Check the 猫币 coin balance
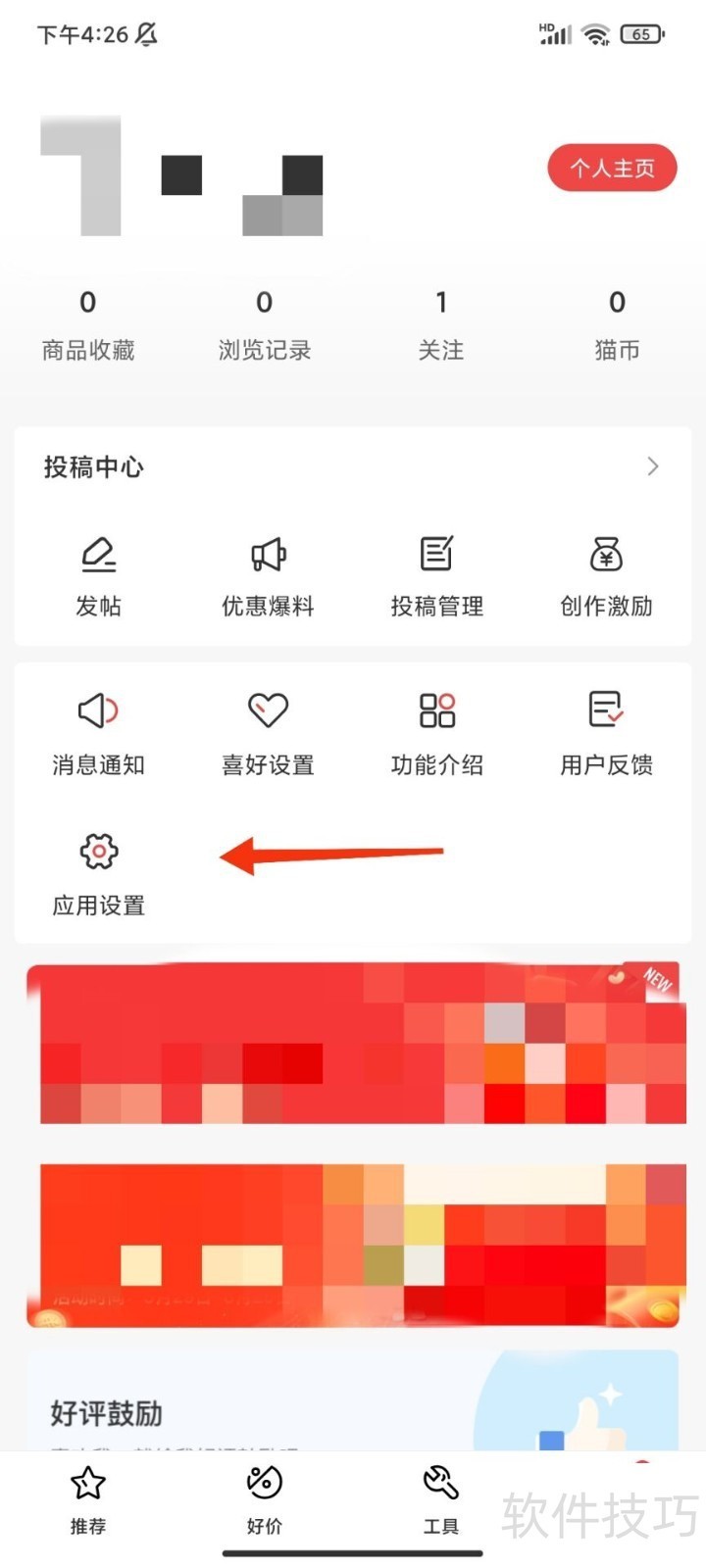 click(x=617, y=325)
